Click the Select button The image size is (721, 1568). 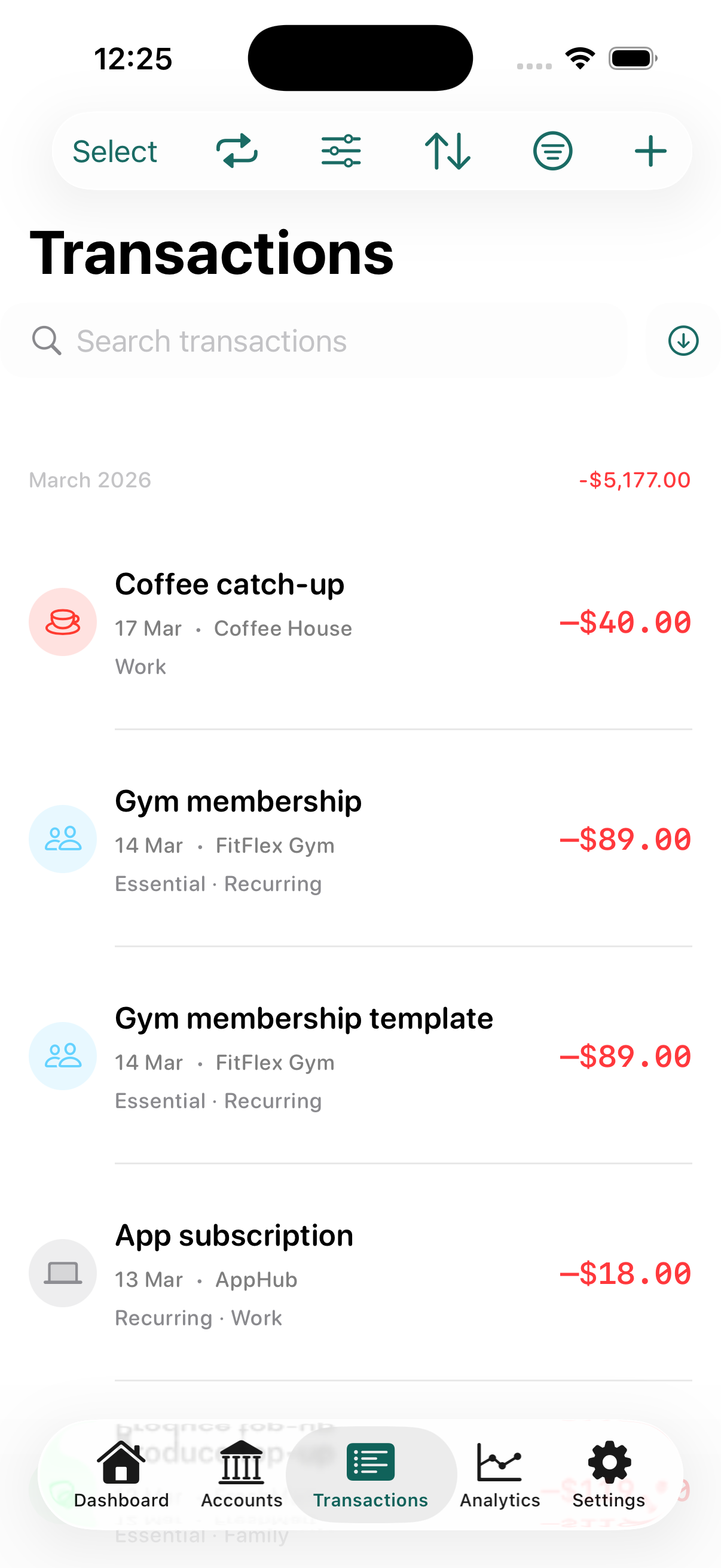[x=114, y=150]
